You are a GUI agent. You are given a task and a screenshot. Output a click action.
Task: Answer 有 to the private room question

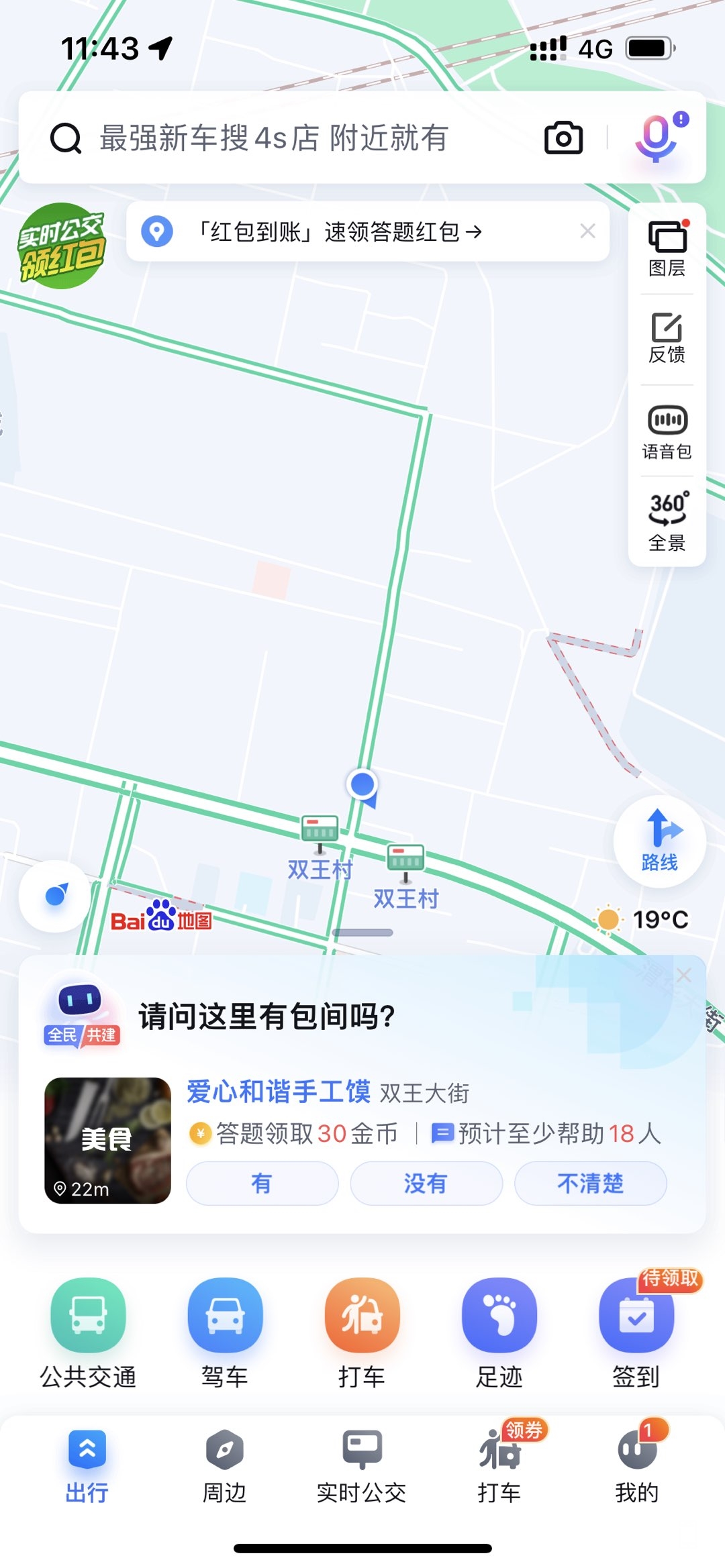coord(262,1184)
